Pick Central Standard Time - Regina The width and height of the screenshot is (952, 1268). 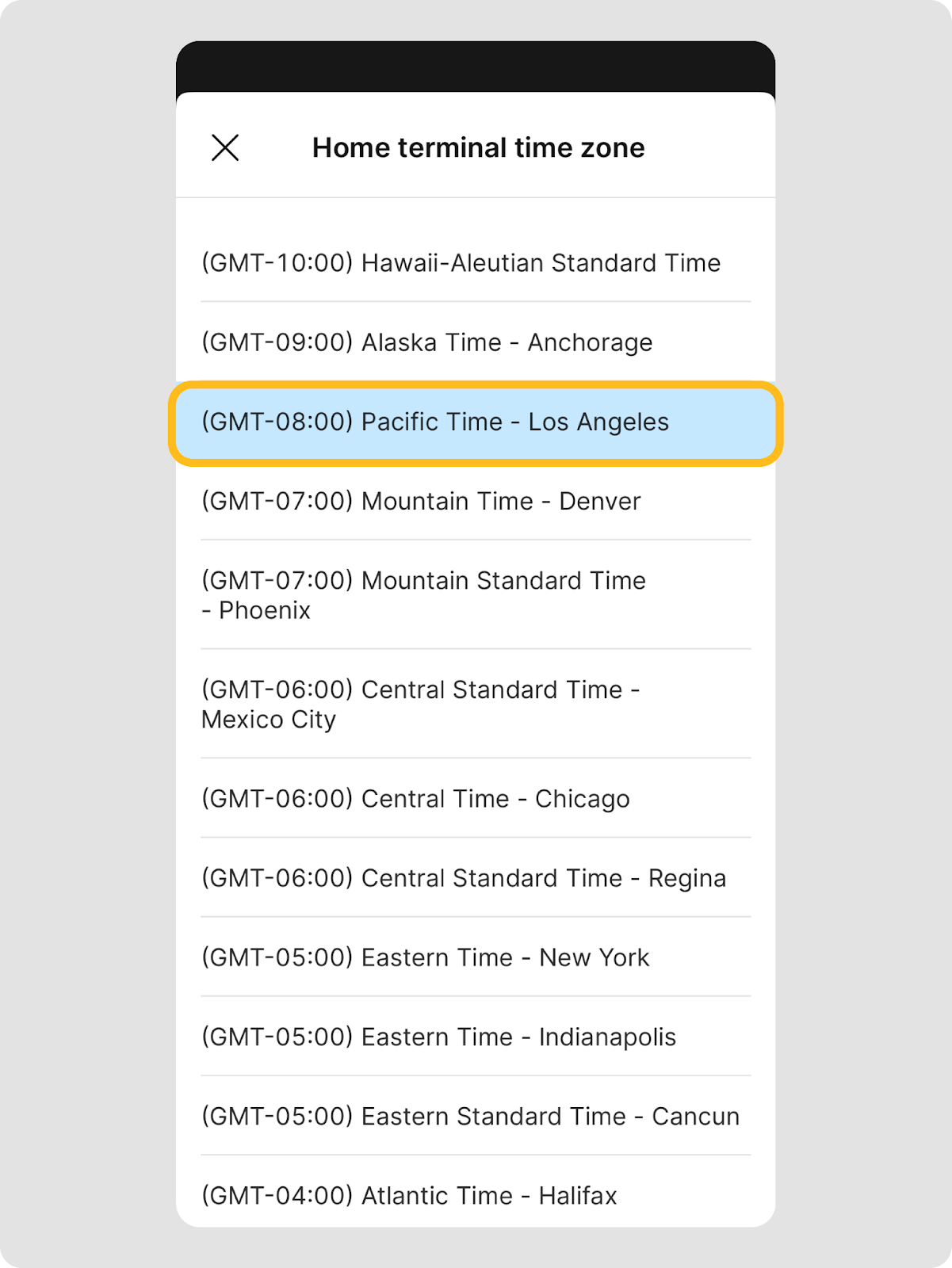coord(464,878)
